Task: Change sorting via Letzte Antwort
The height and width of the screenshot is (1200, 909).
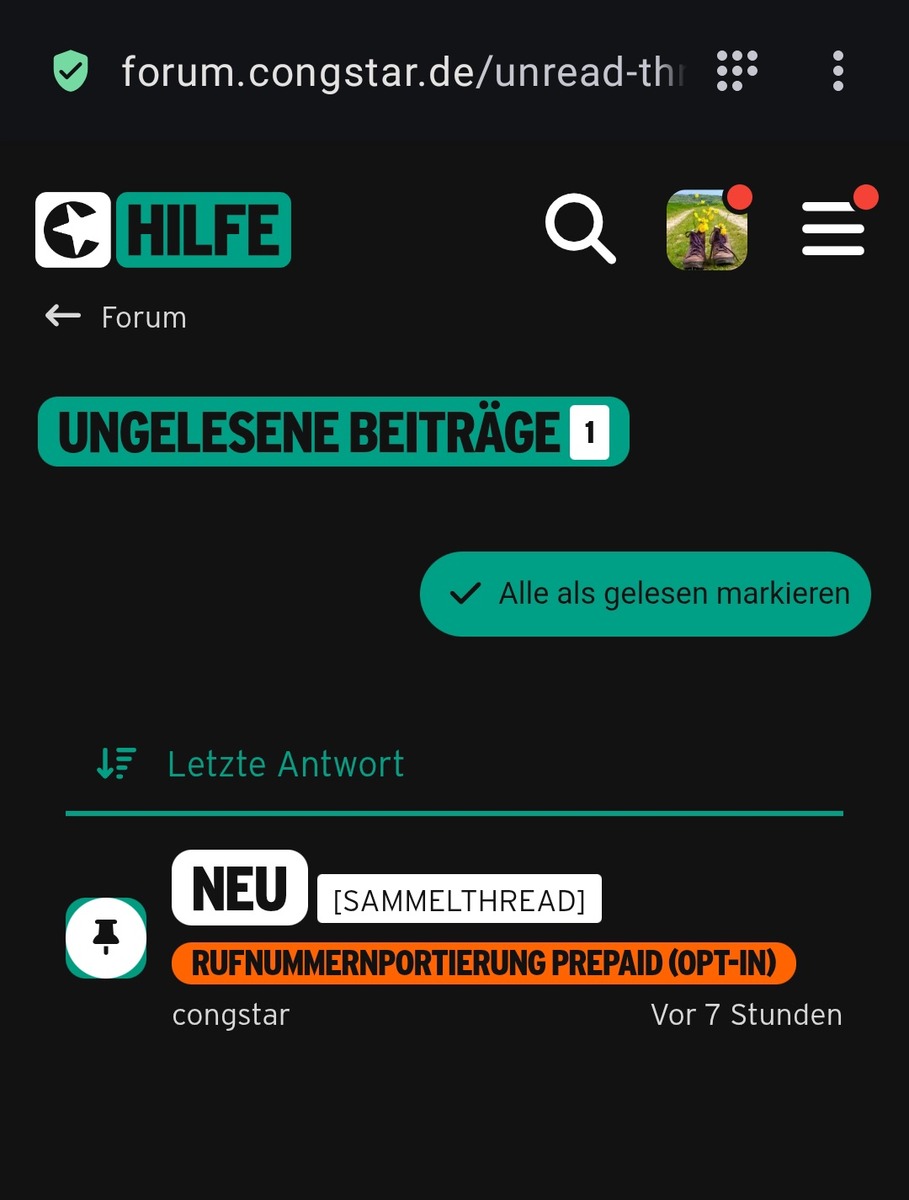Action: pyautogui.click(x=250, y=764)
